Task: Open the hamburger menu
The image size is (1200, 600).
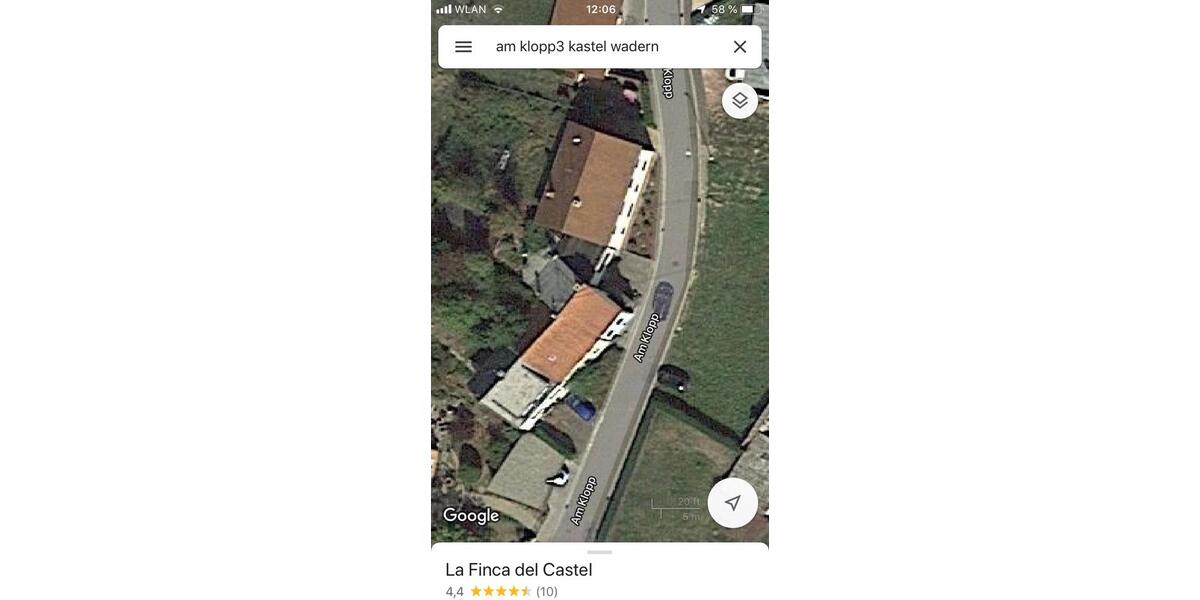Action: point(463,47)
